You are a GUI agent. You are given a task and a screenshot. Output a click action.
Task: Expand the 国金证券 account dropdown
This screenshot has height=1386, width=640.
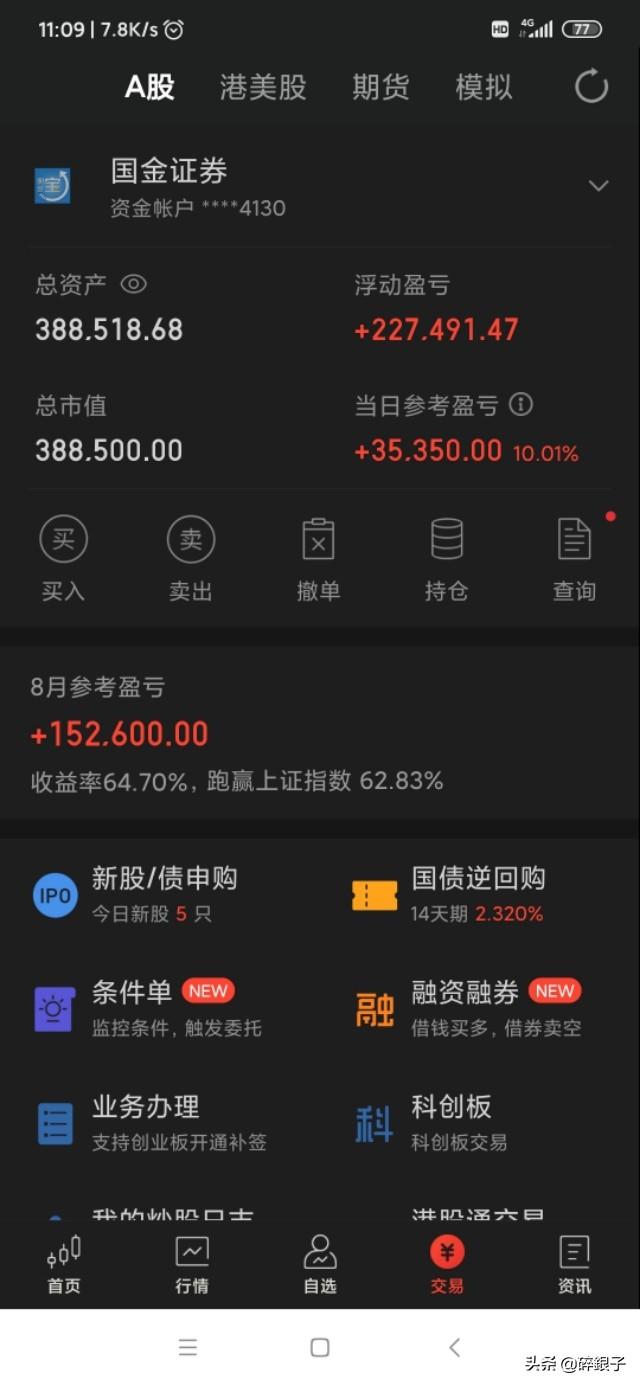[598, 185]
